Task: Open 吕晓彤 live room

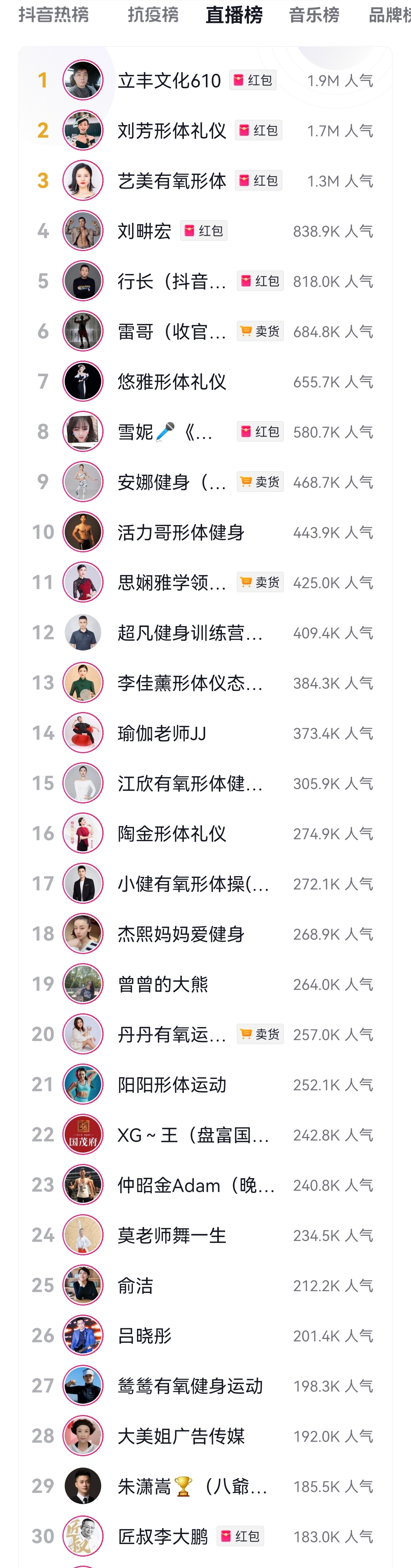Action: 144,1336
